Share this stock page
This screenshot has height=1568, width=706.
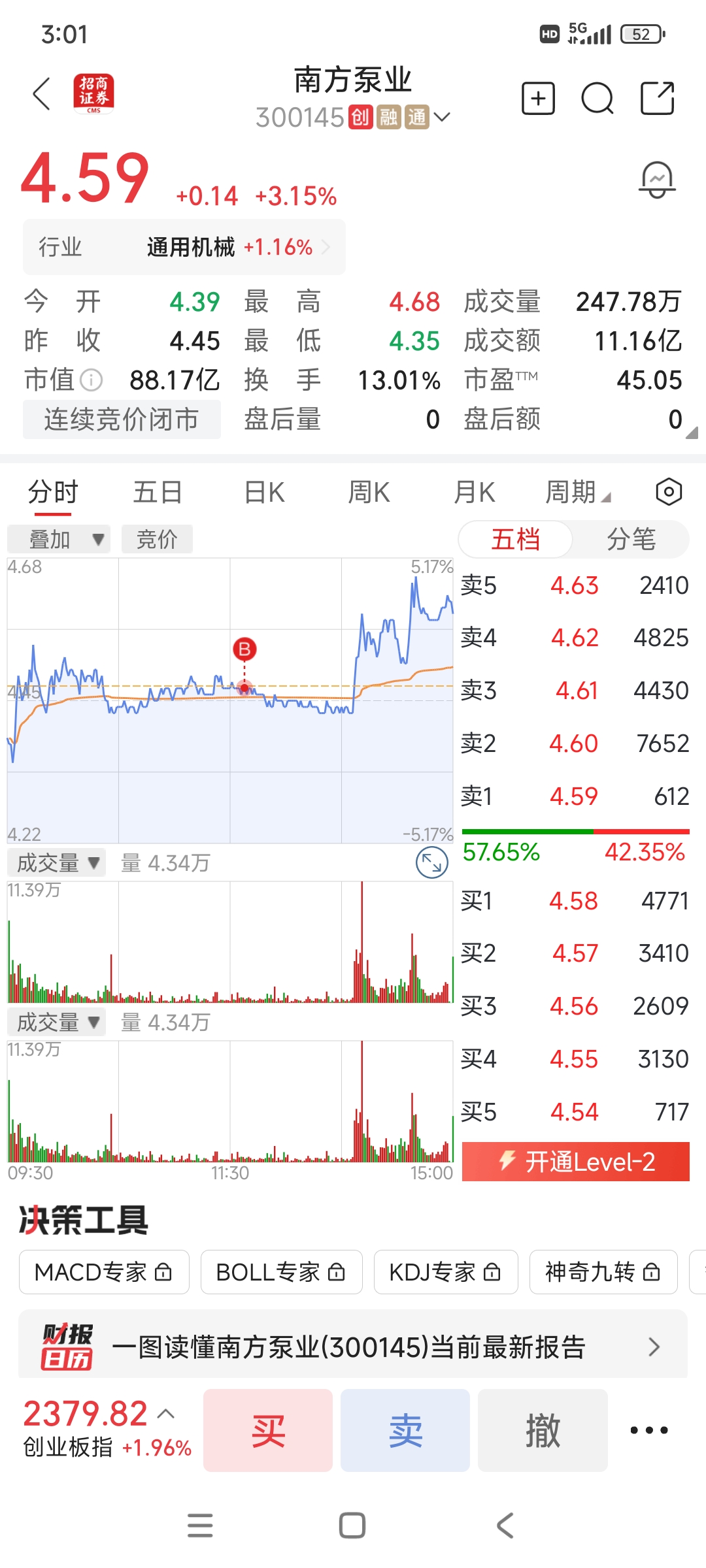coord(657,99)
